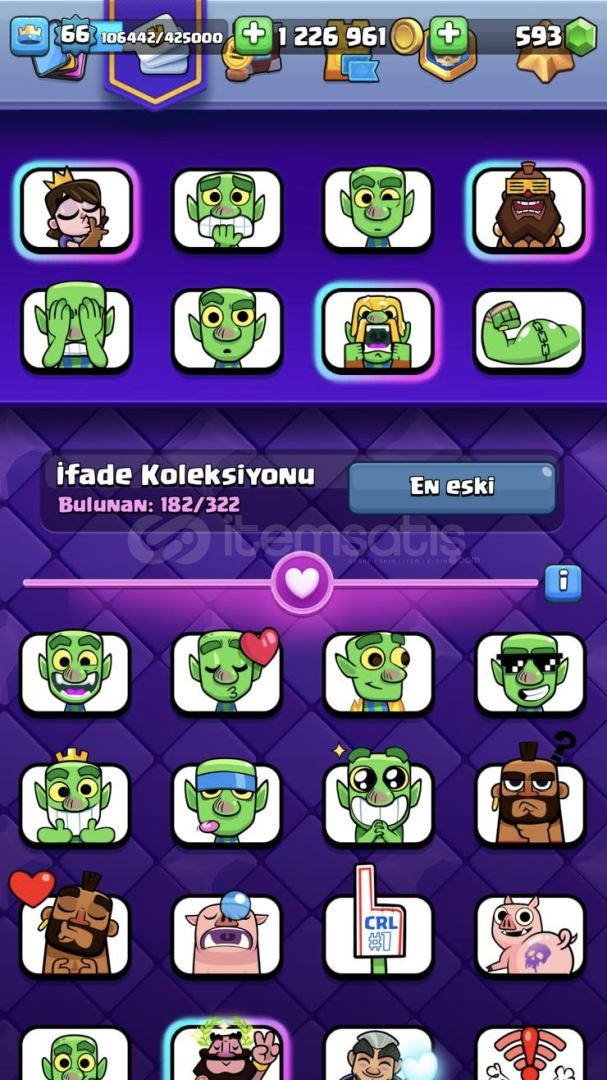This screenshot has height=1080, width=607.
Task: Tap the plus button to add gold
Action: click(x=254, y=36)
